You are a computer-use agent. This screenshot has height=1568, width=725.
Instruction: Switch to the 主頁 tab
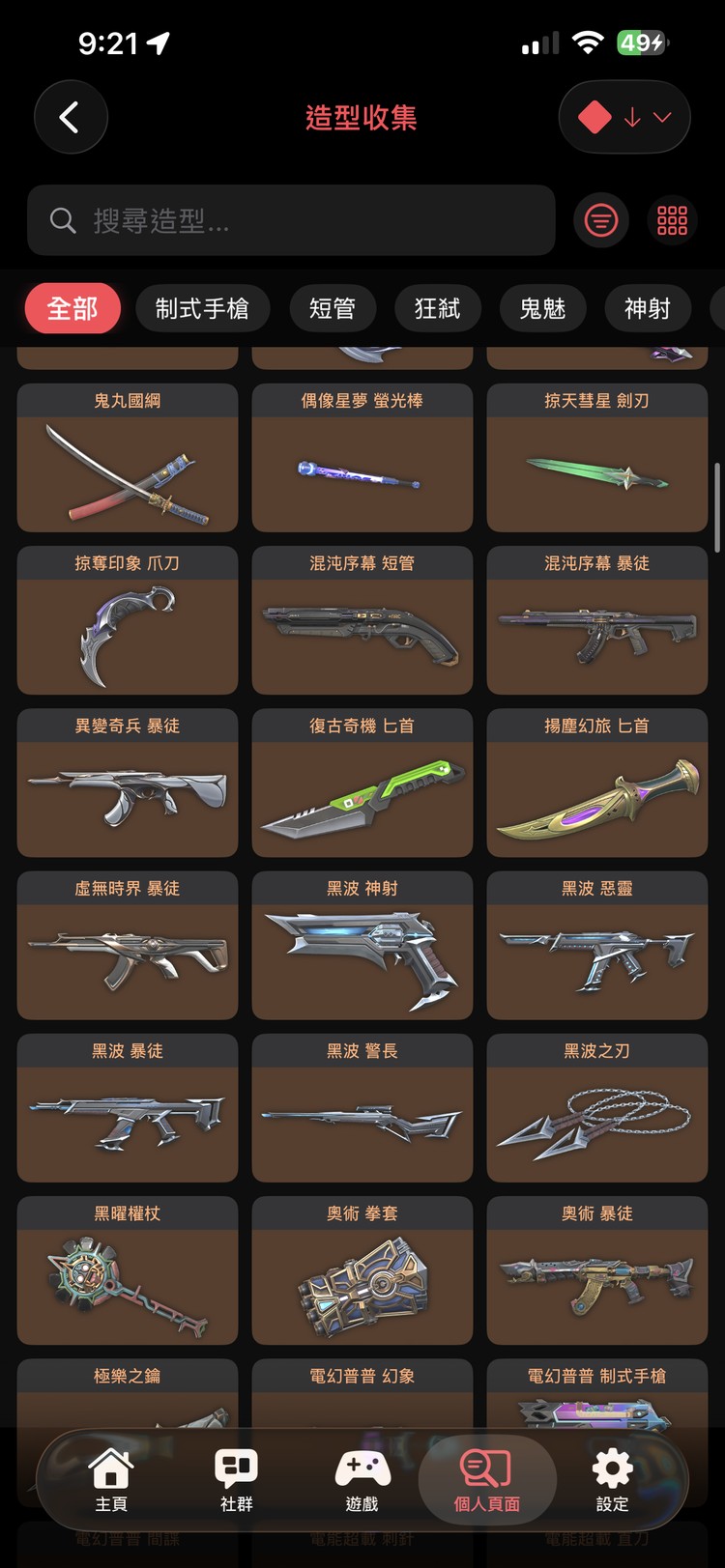coord(111,1480)
